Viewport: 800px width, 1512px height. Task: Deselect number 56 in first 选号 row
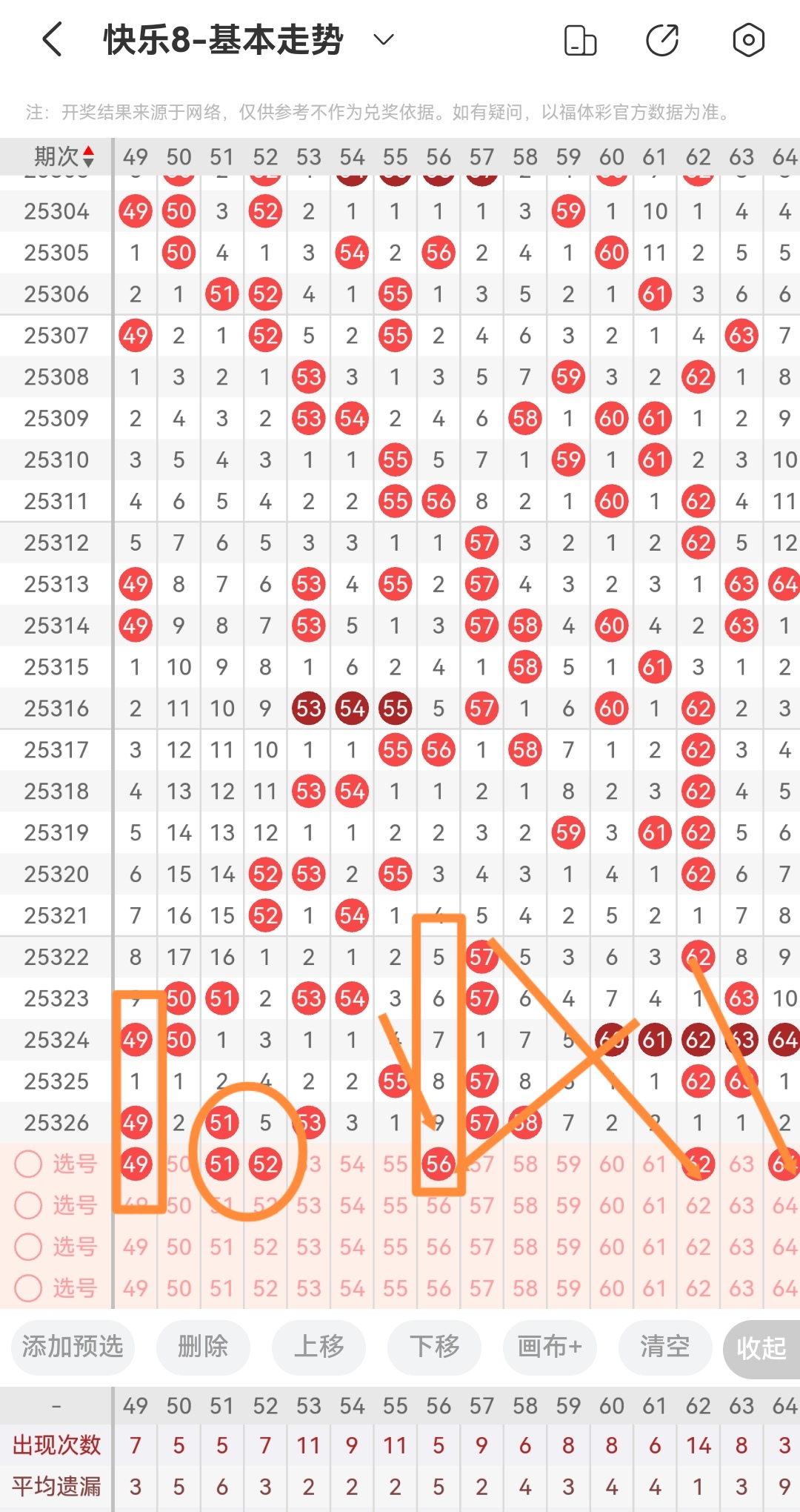coord(439,1164)
